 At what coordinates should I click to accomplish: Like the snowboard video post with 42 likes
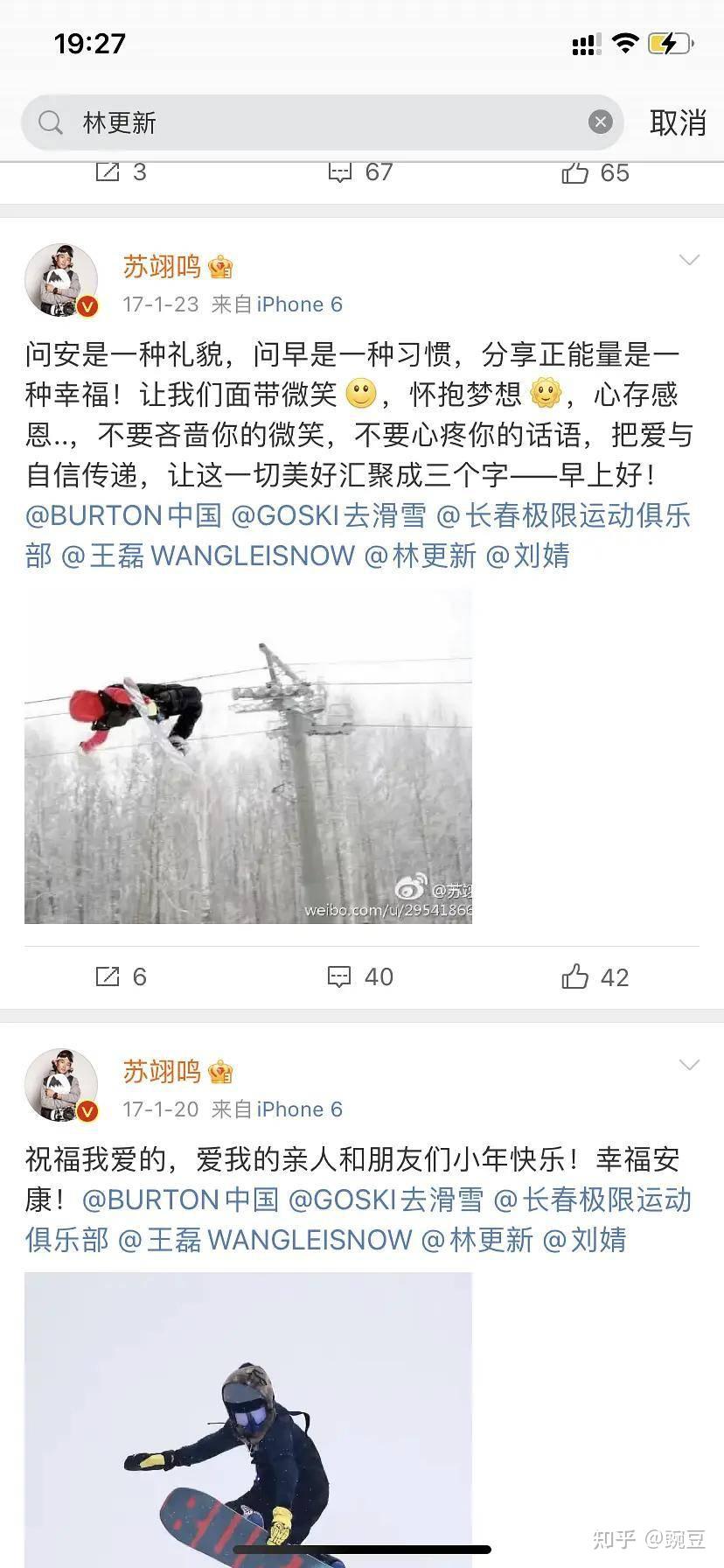click(x=576, y=976)
